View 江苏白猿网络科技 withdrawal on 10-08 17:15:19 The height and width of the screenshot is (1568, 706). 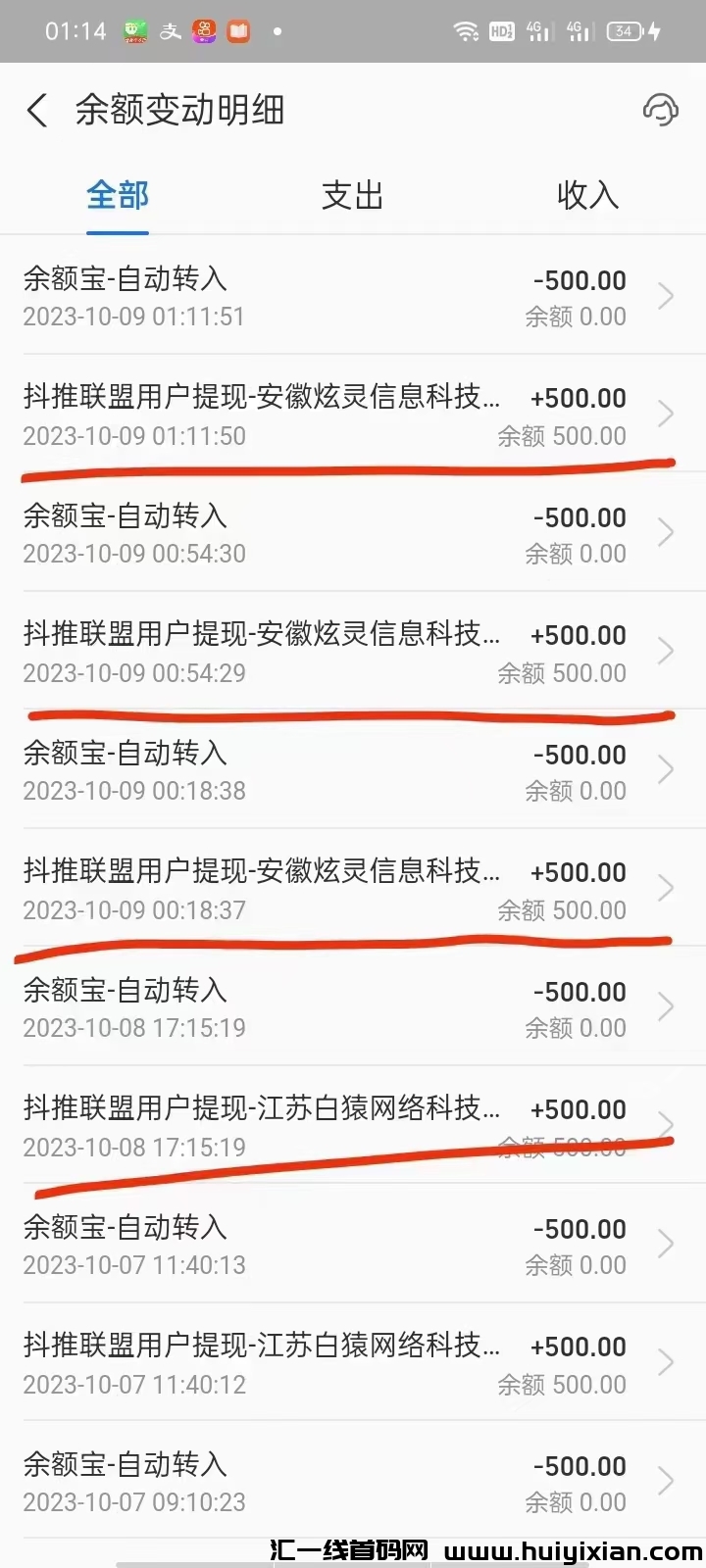[x=353, y=1125]
